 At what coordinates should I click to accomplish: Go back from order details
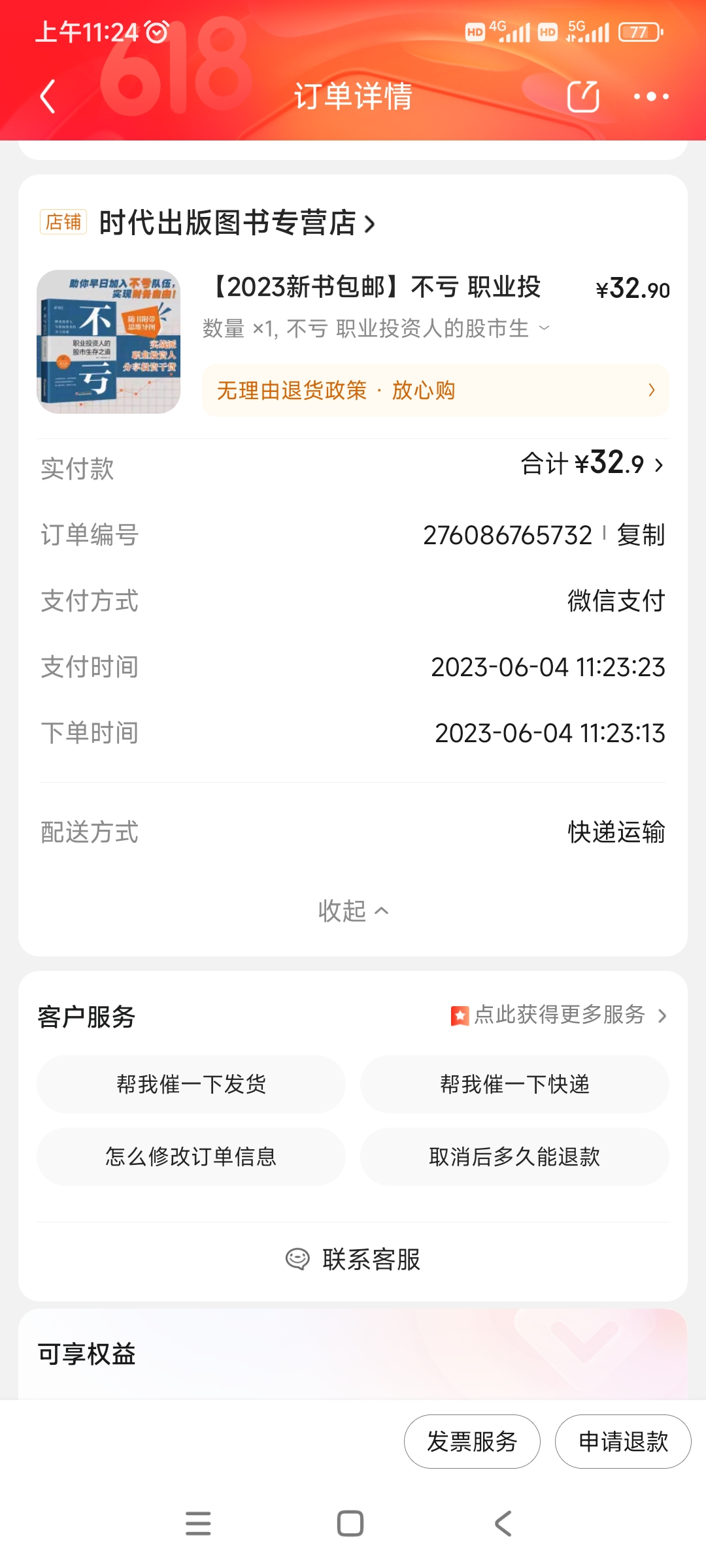tap(48, 97)
